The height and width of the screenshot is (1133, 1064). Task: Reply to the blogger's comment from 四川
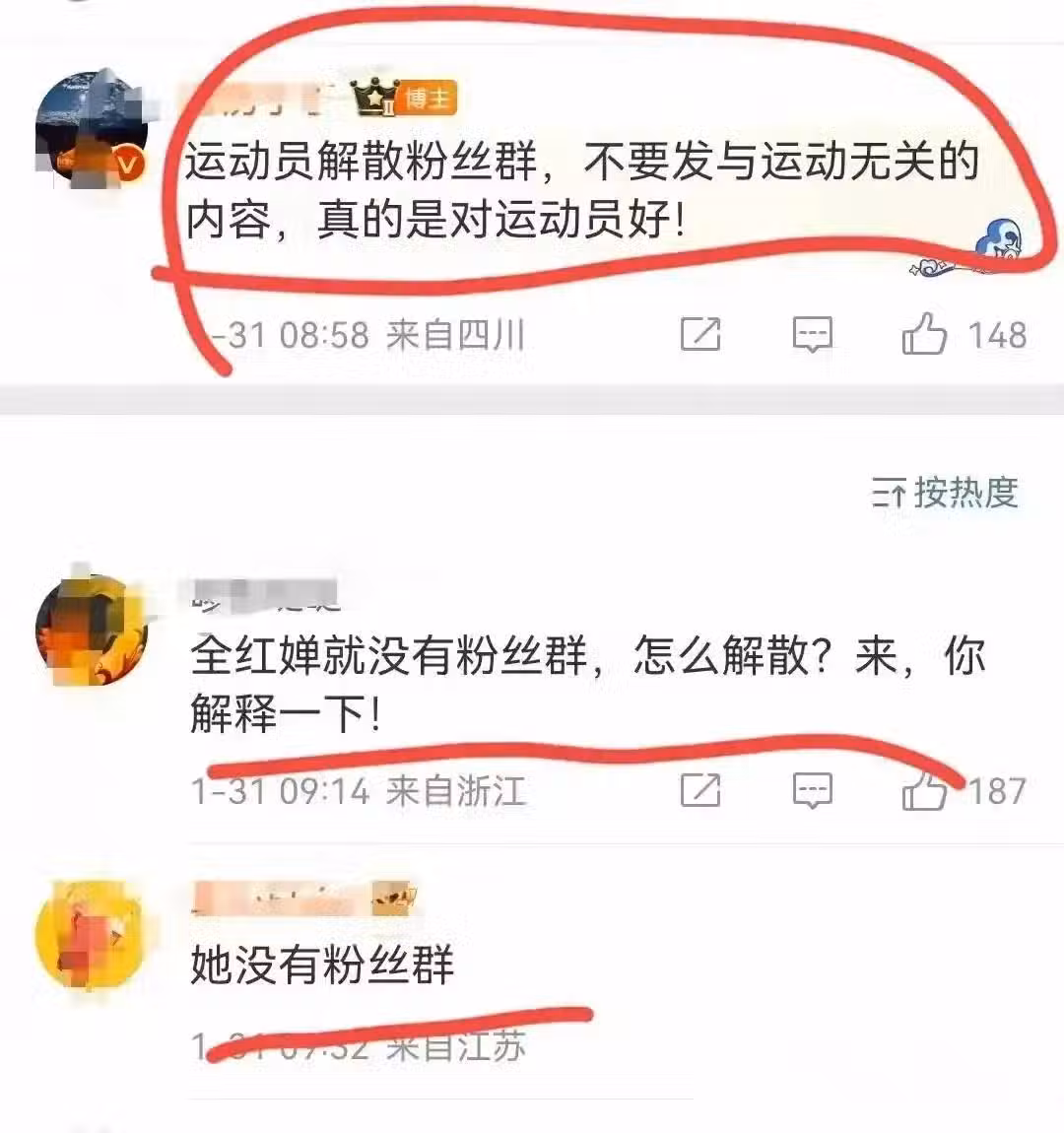[813, 335]
